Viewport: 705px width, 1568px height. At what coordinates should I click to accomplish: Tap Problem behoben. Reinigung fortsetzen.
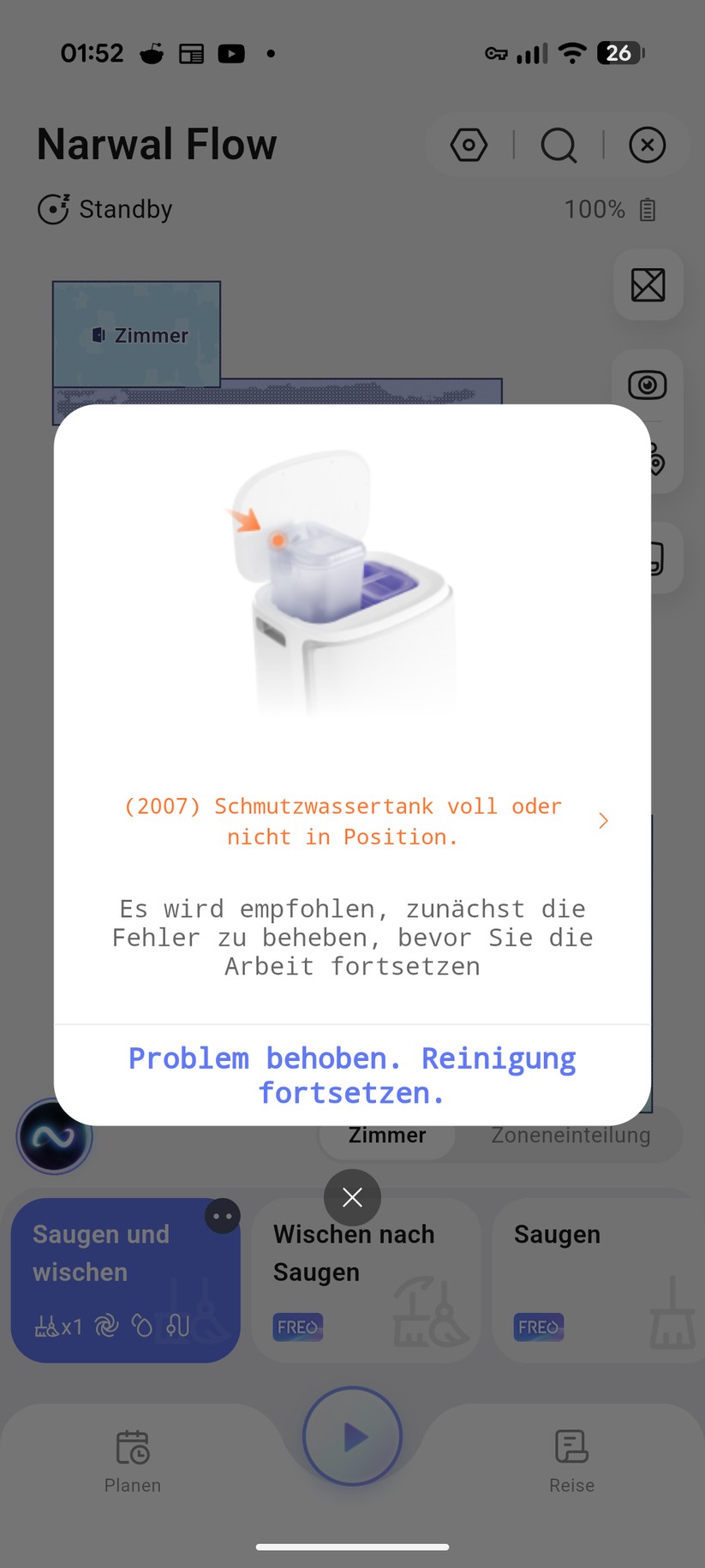[352, 1075]
